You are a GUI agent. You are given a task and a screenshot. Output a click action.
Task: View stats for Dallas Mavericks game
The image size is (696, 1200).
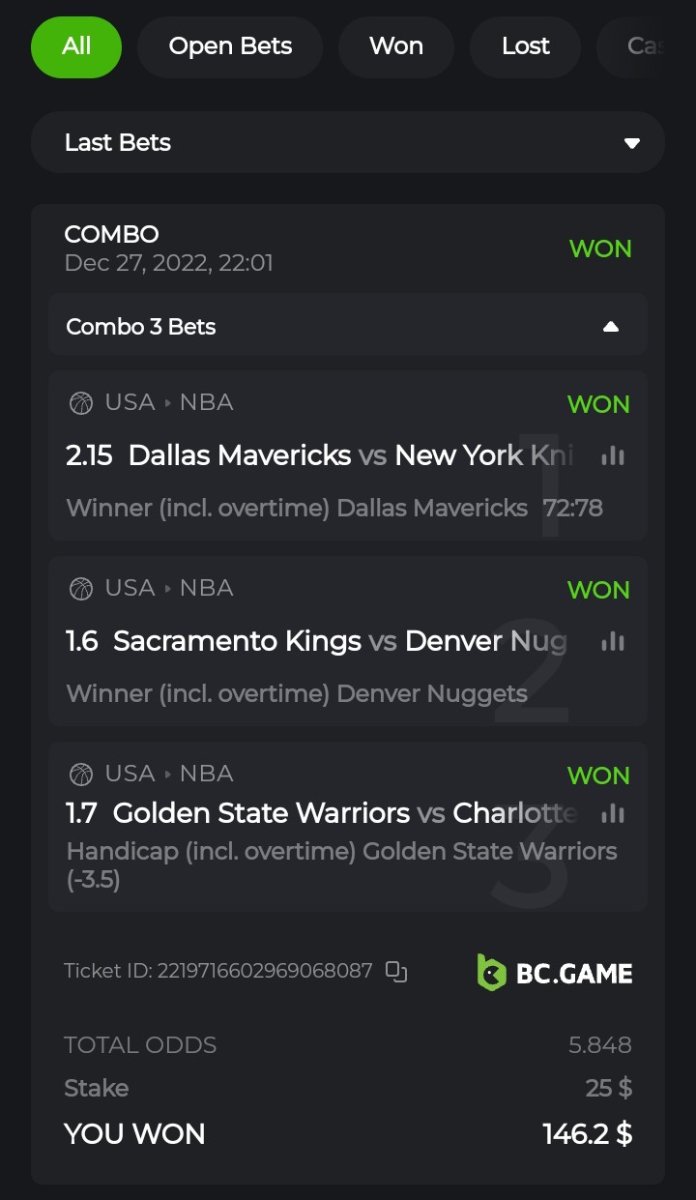click(x=613, y=456)
